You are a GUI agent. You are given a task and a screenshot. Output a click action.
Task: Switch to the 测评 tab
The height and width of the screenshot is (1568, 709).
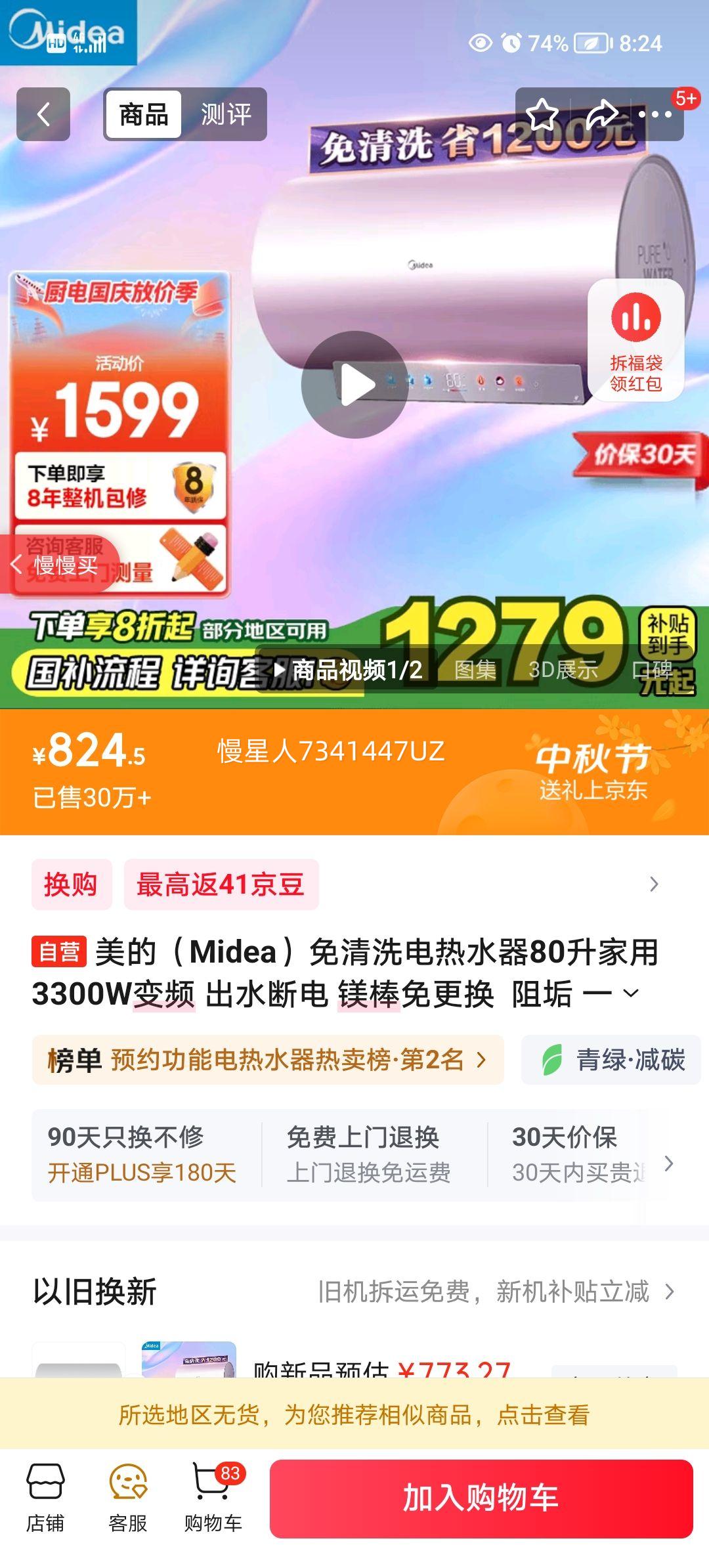point(225,114)
